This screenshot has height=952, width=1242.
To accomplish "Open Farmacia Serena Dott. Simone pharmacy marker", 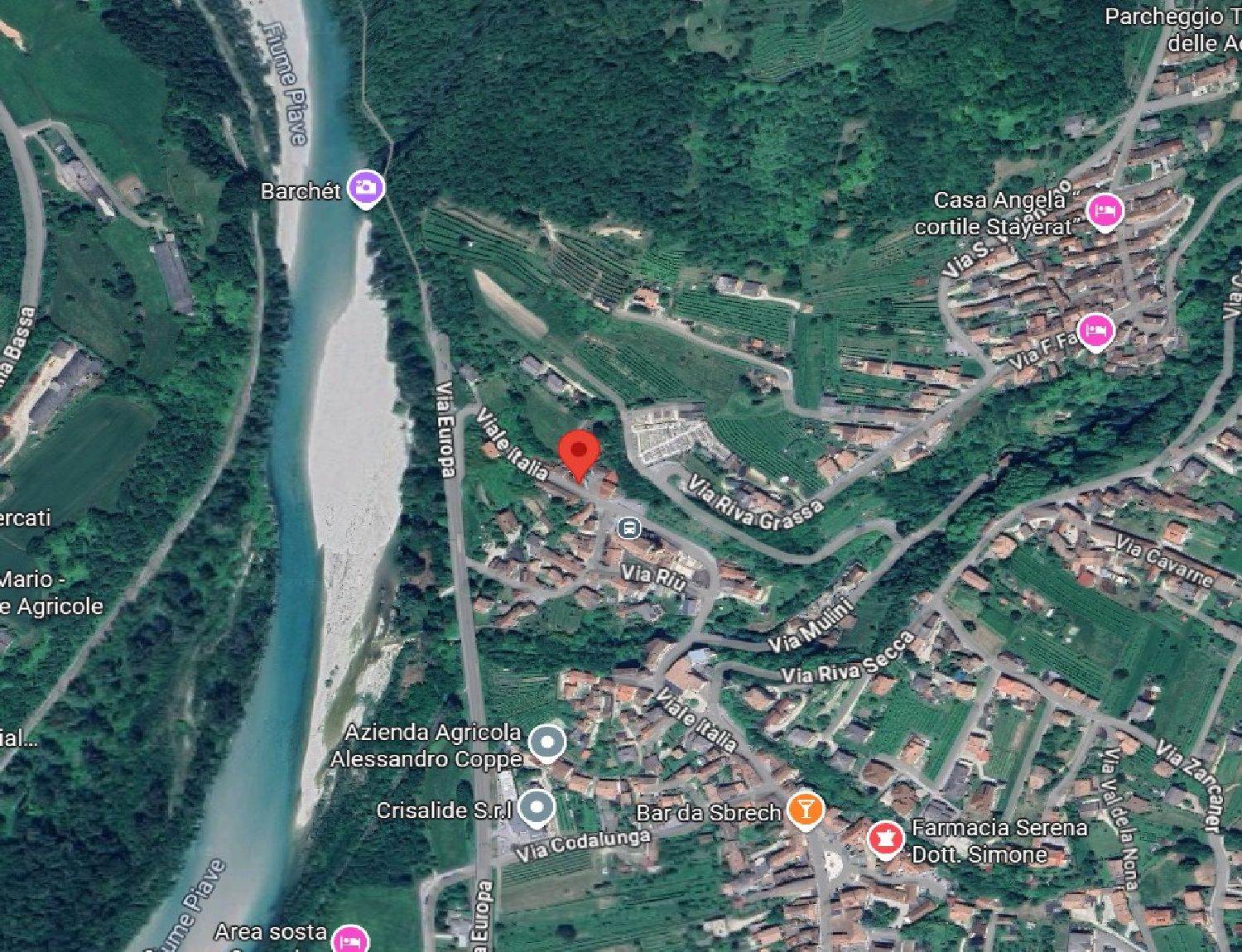I will click(x=885, y=838).
